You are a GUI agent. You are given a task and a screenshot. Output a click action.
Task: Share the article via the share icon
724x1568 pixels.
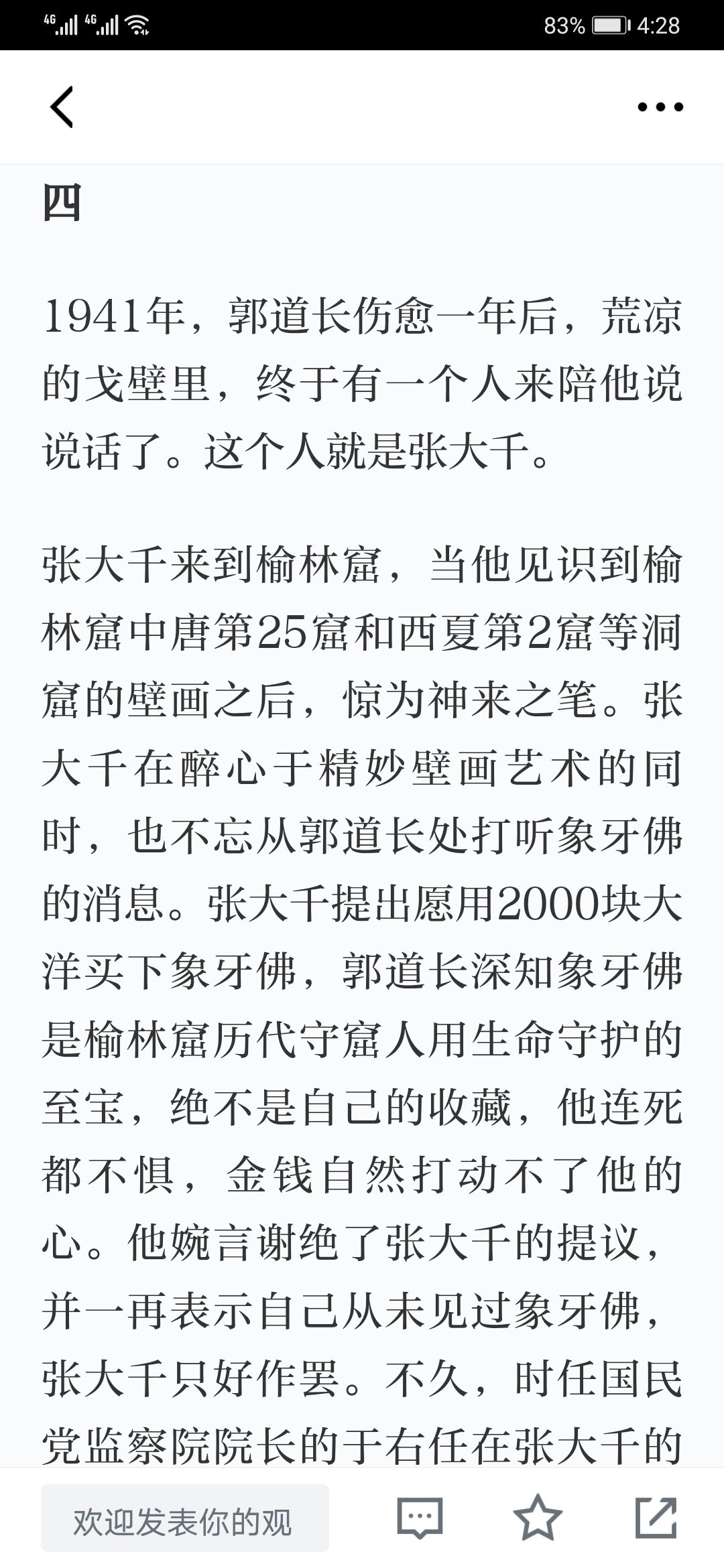pyautogui.click(x=656, y=1517)
